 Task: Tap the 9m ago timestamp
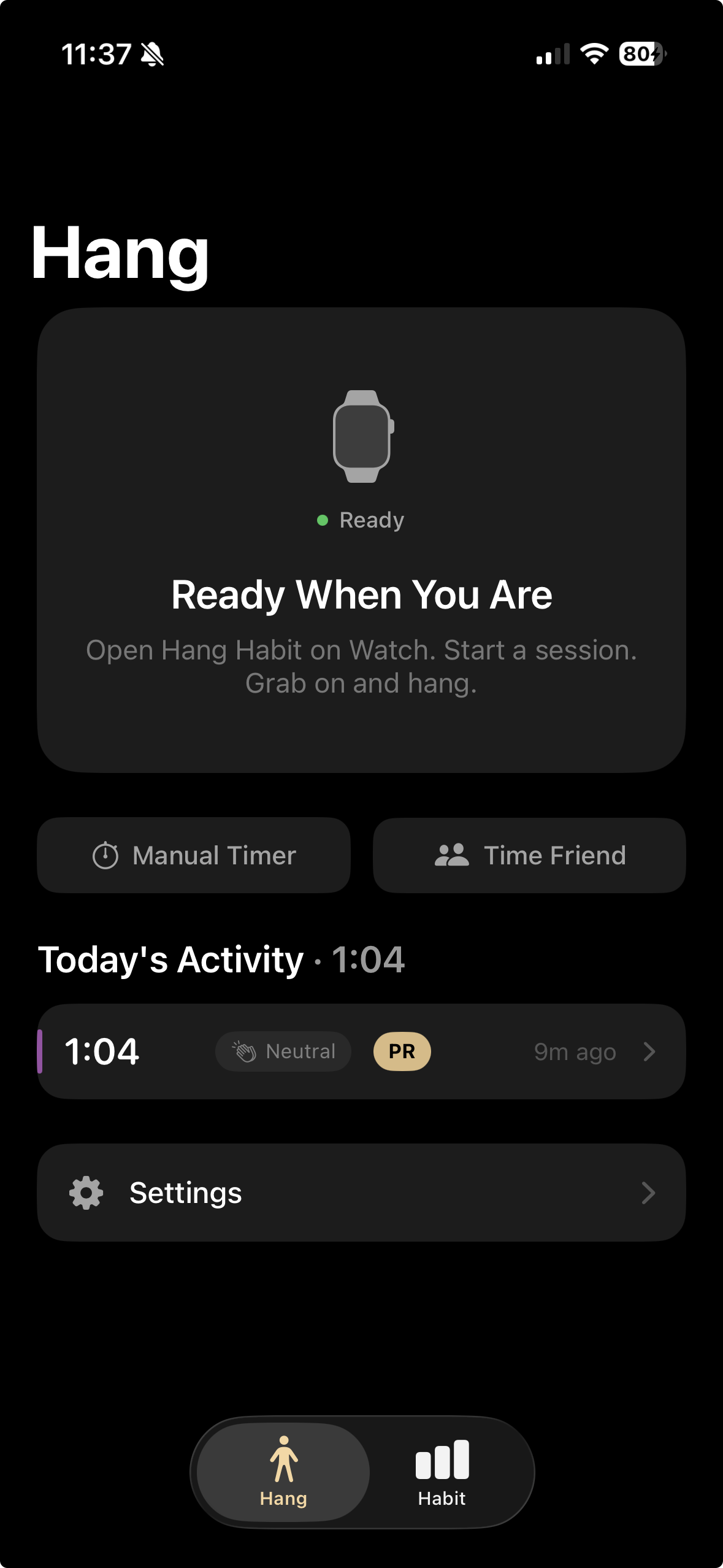(x=575, y=1050)
